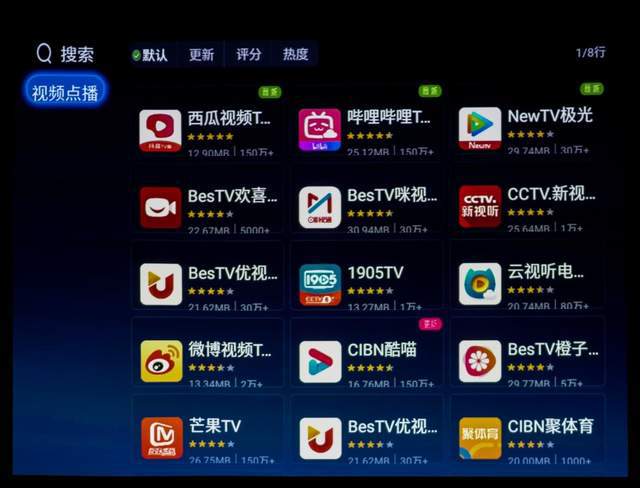Viewport: 640px width, 488px height.
Task: Open the CIBN聚体育 app card
Action: point(527,437)
